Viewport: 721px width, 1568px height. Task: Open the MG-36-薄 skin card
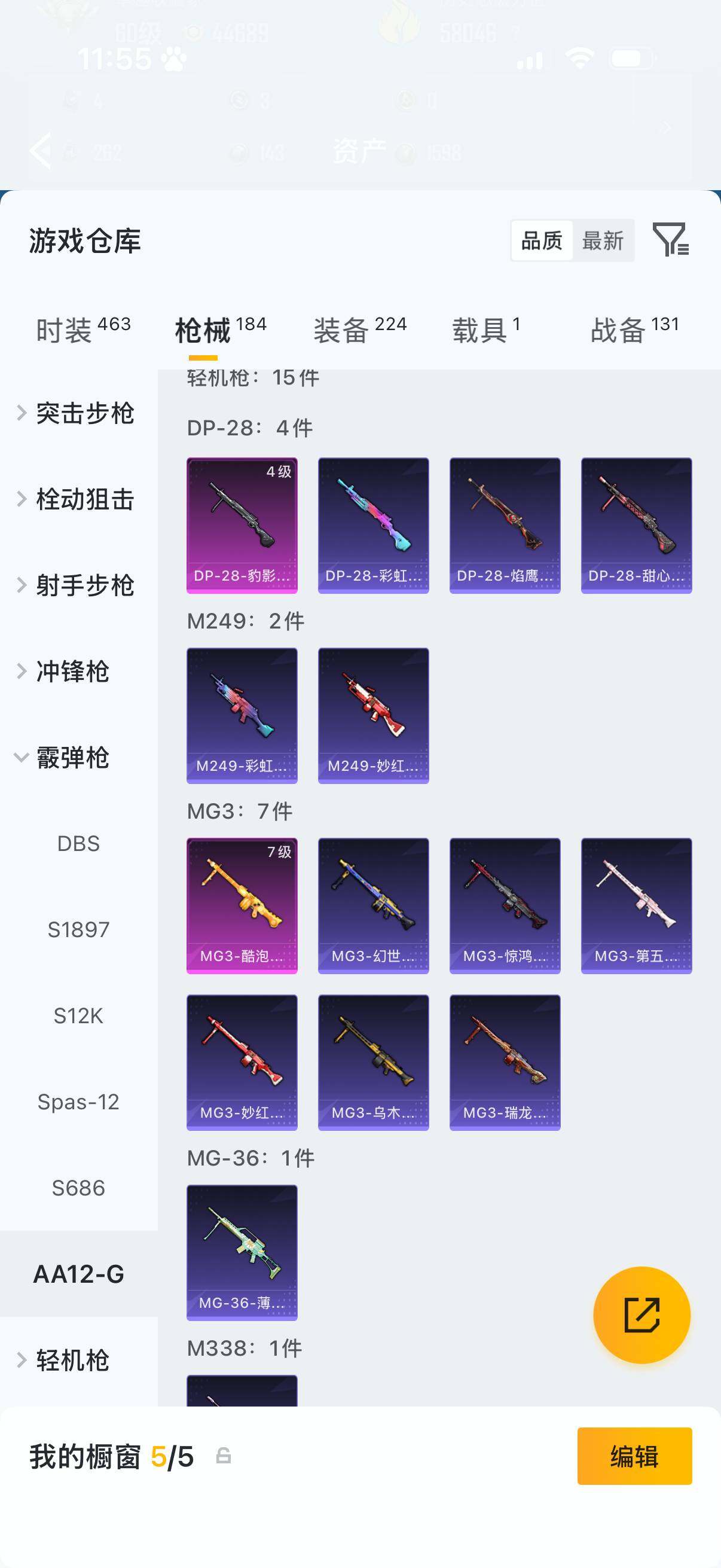[242, 1252]
